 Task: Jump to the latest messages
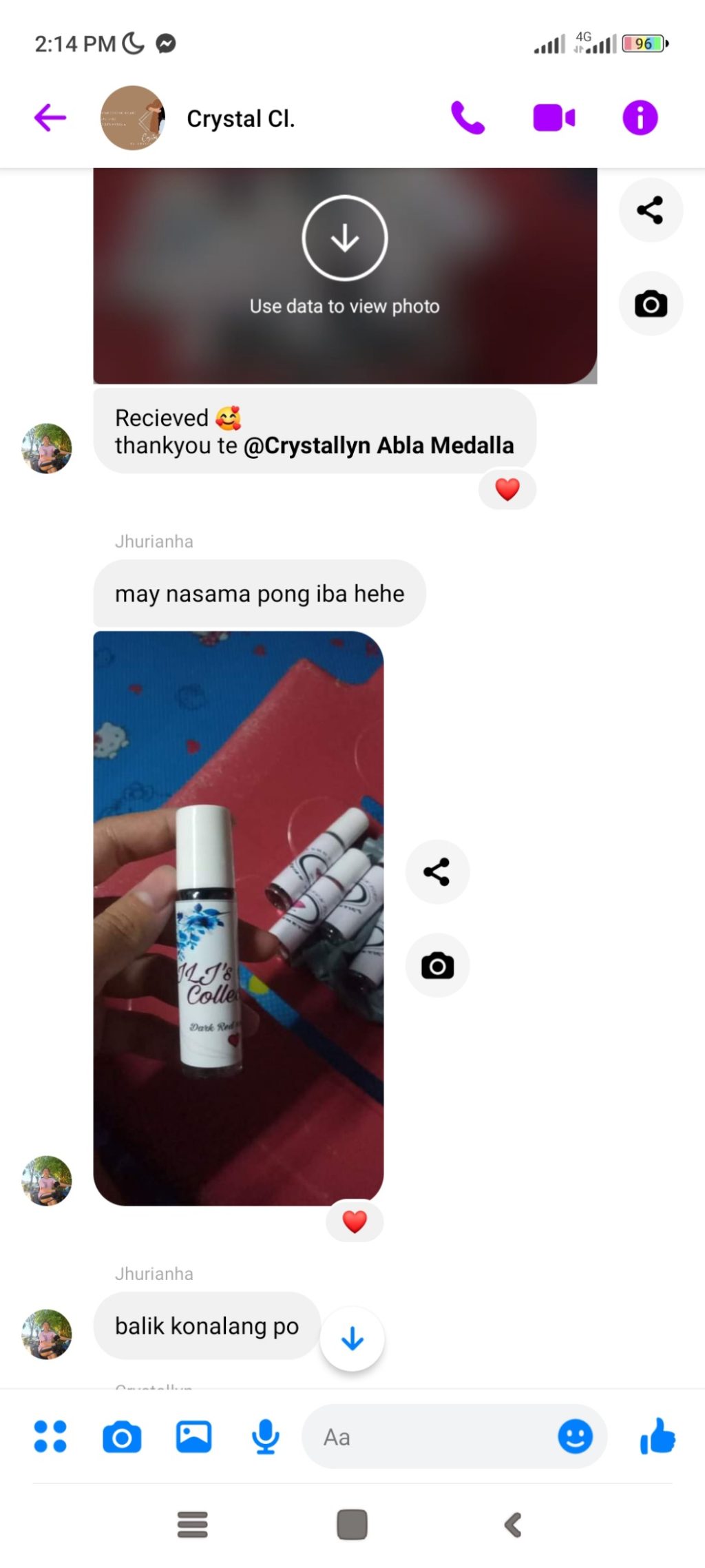(x=352, y=1339)
